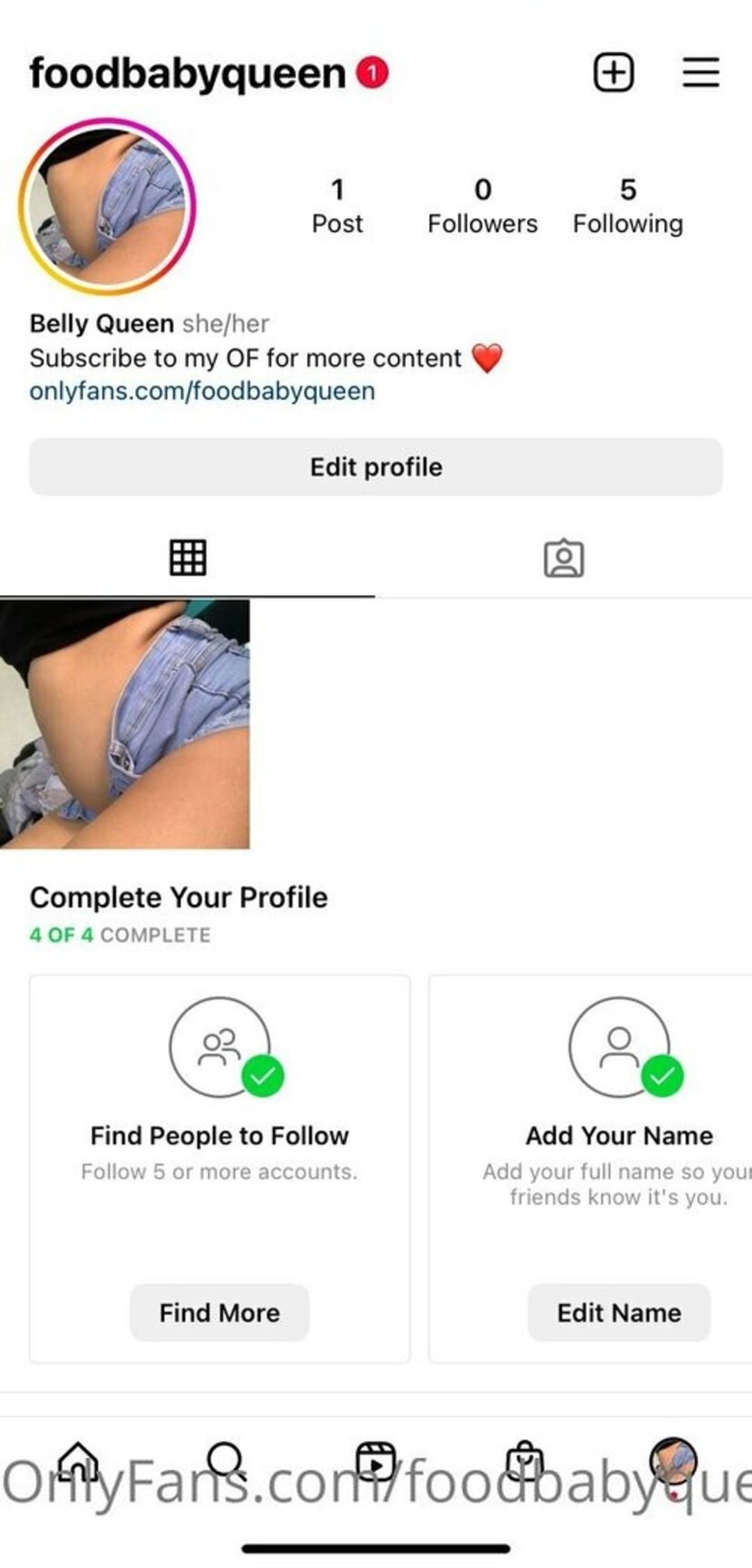Open the single post thumbnail
Image resolution: width=752 pixels, height=1568 pixels.
point(125,724)
